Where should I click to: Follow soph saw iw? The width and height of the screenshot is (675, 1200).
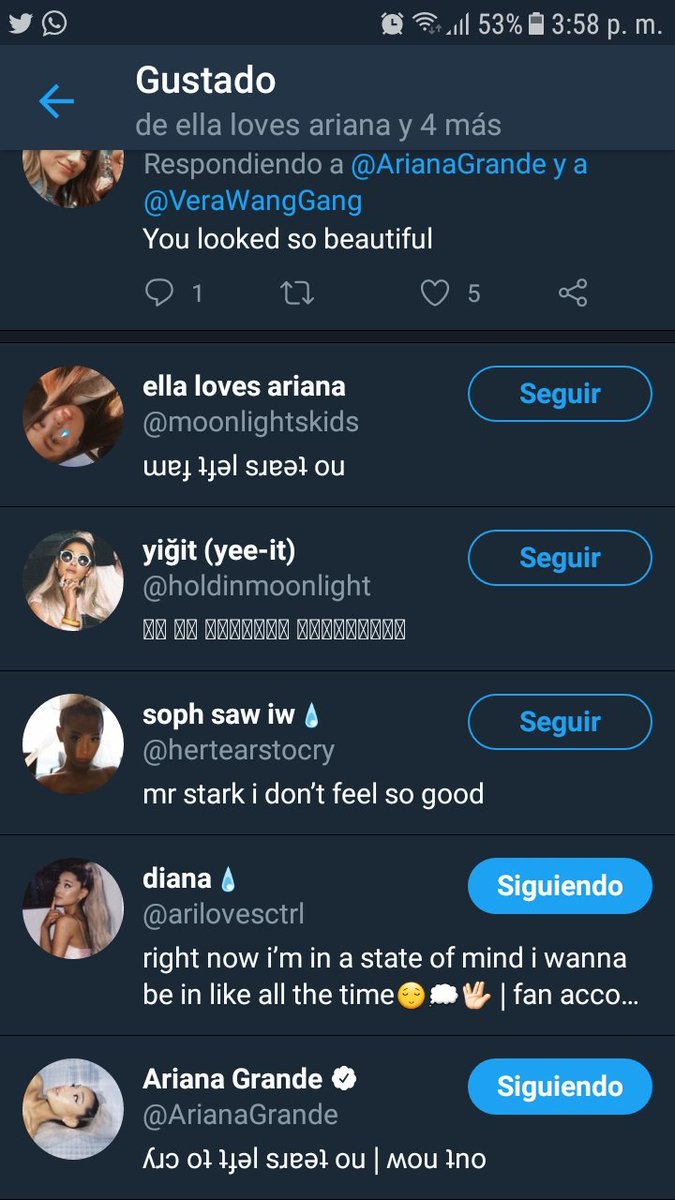[x=560, y=722]
